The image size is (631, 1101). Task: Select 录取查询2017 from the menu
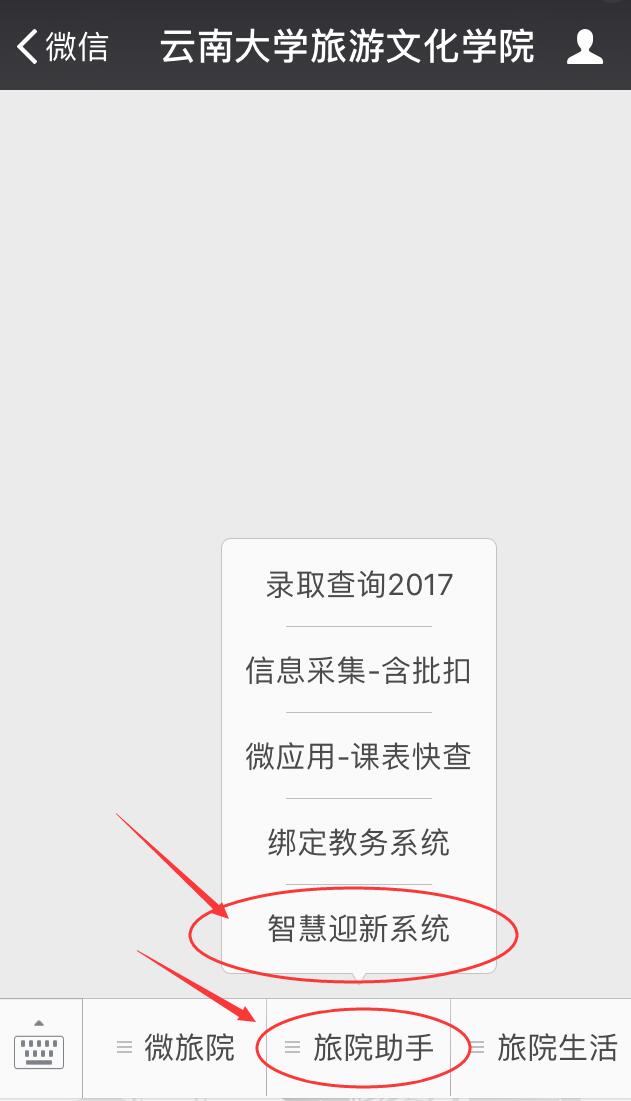[x=359, y=584]
